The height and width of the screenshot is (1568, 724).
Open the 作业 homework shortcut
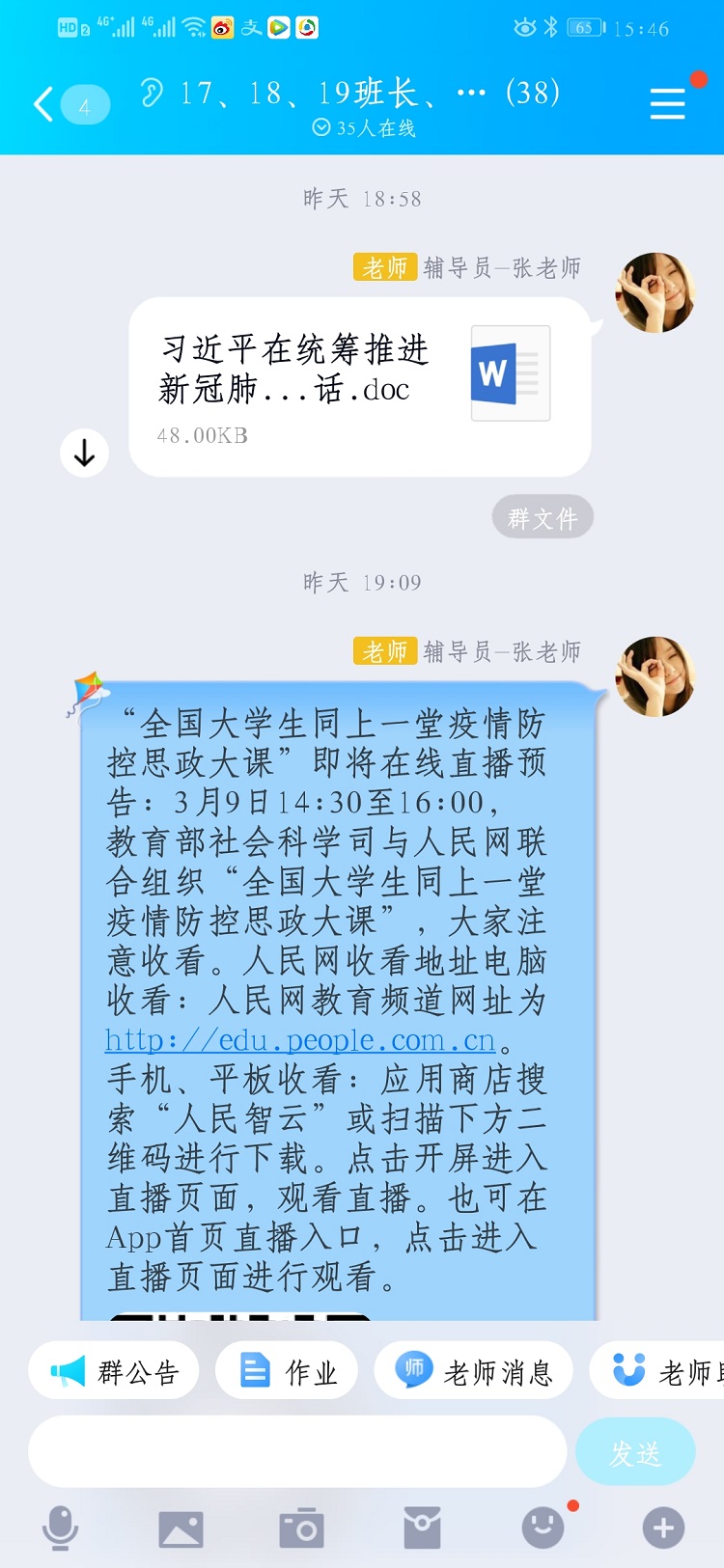point(287,1371)
